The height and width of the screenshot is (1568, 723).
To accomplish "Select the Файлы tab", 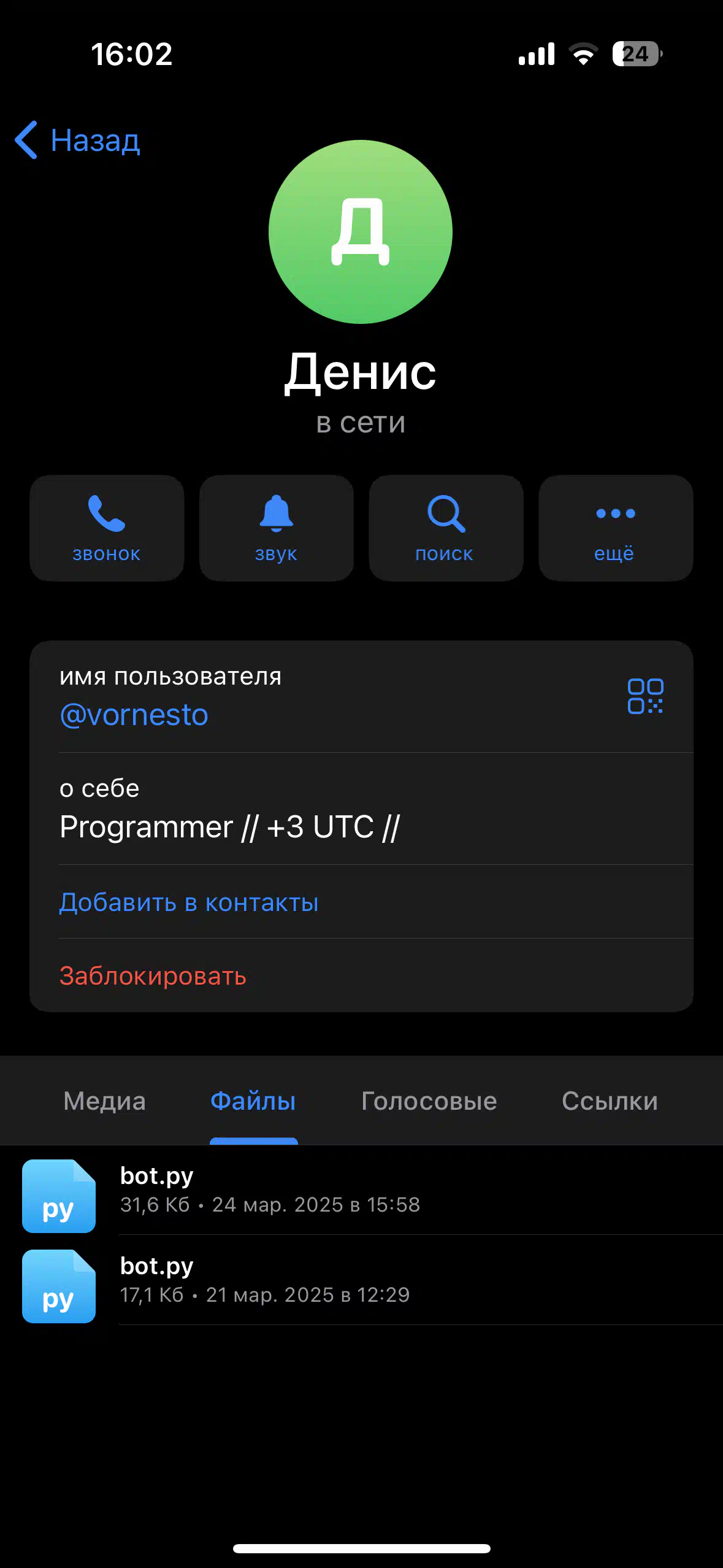I will pyautogui.click(x=253, y=1101).
